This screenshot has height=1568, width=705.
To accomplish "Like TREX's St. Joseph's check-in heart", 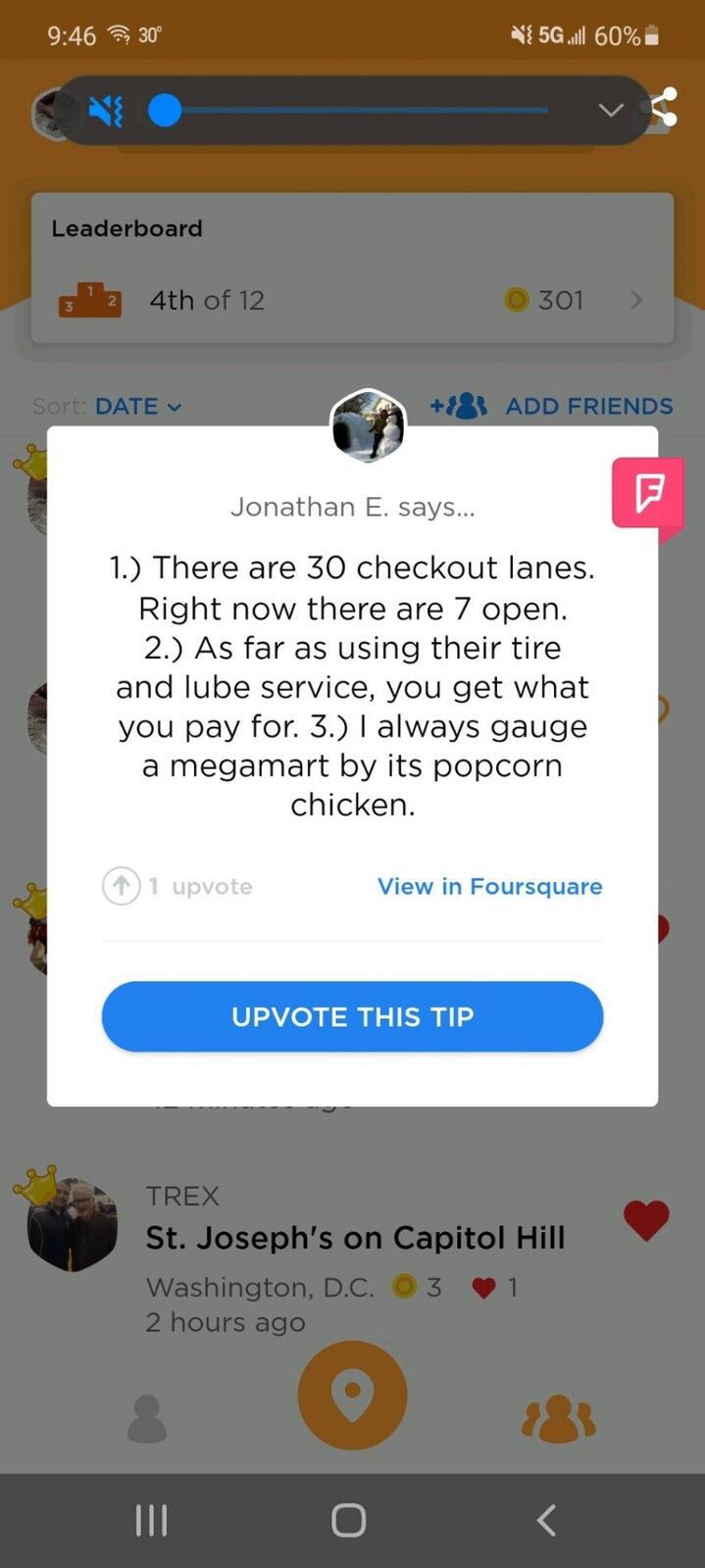I will click(x=646, y=1220).
